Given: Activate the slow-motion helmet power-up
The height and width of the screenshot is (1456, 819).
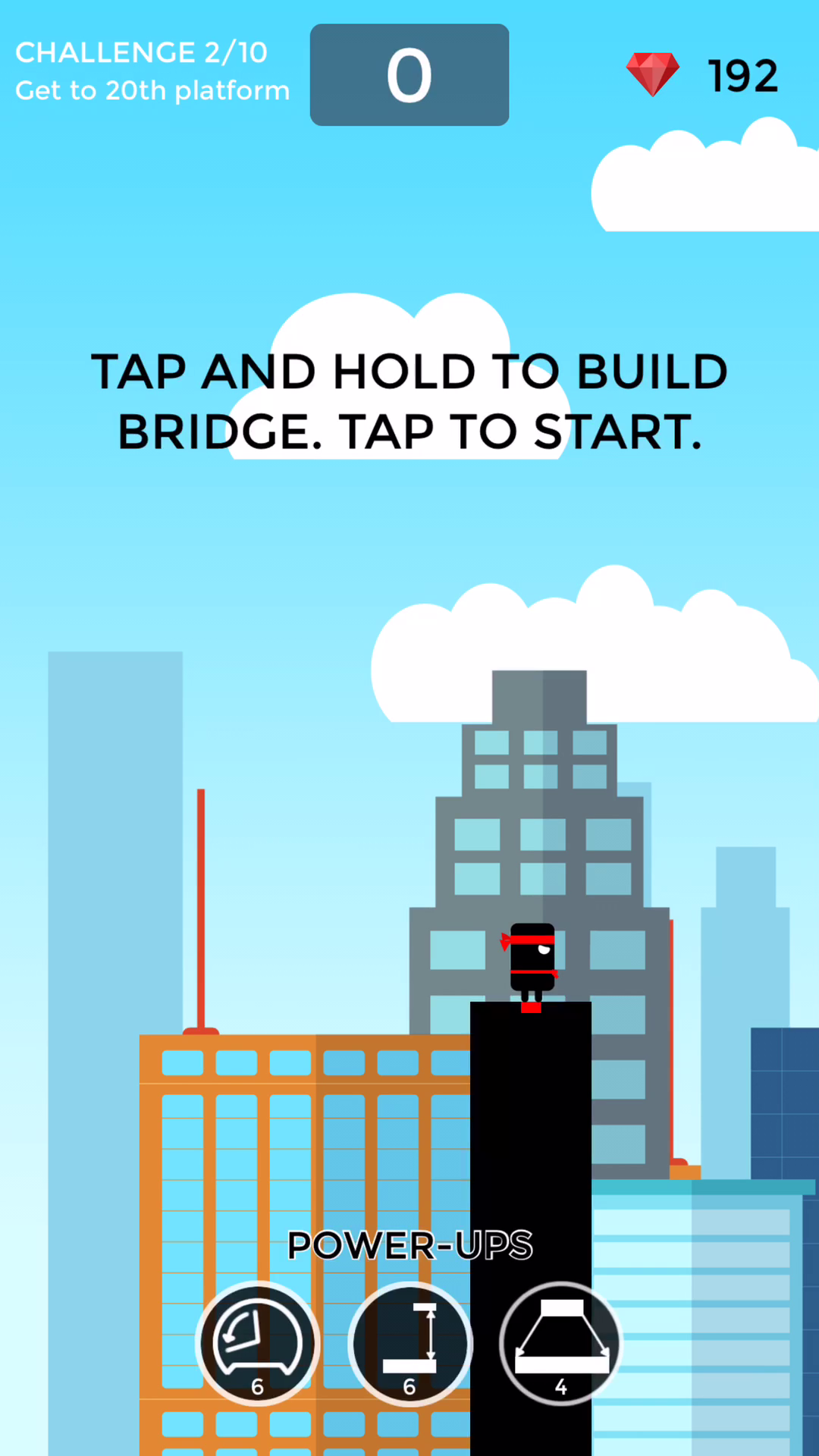Looking at the screenshot, I should coord(258,1343).
